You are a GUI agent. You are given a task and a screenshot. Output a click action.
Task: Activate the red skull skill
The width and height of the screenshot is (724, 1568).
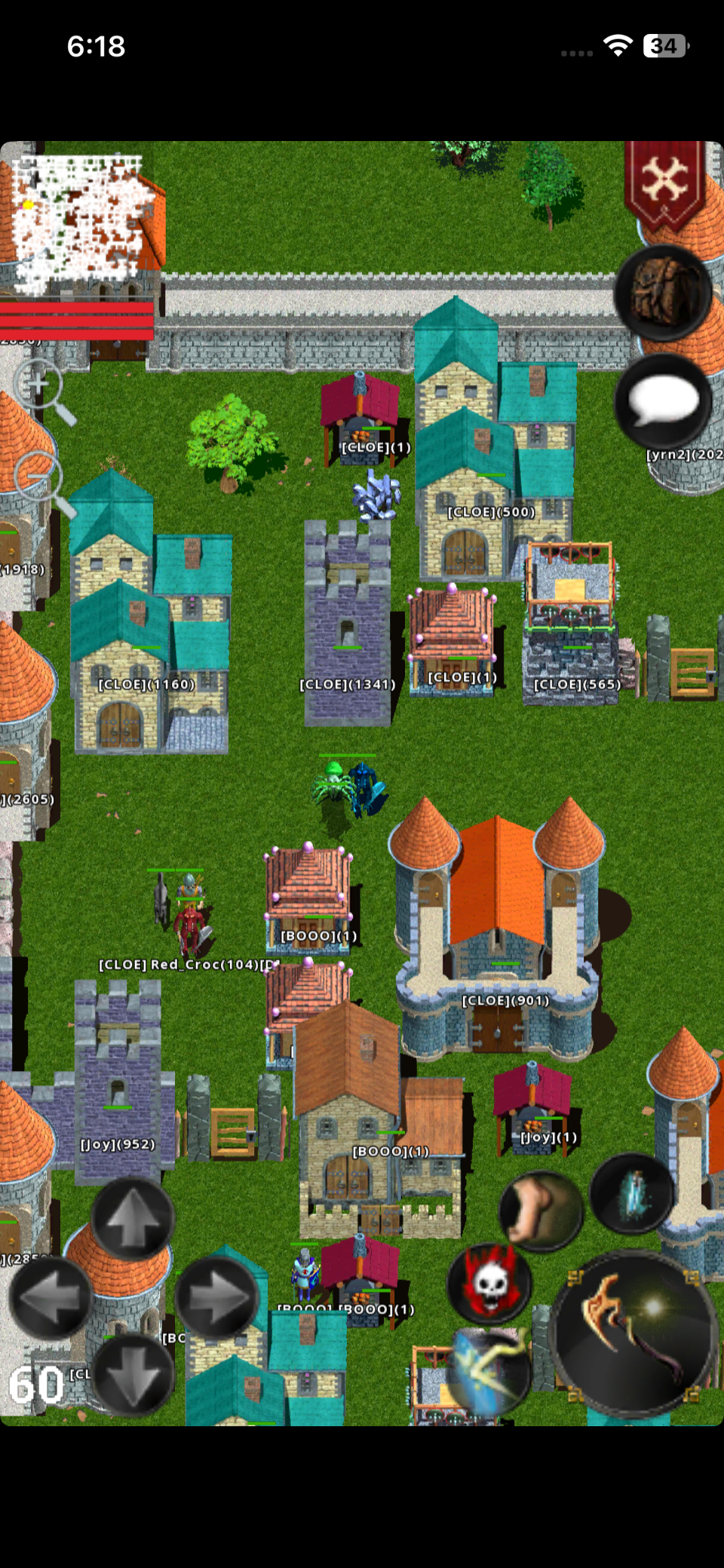coord(490,1284)
